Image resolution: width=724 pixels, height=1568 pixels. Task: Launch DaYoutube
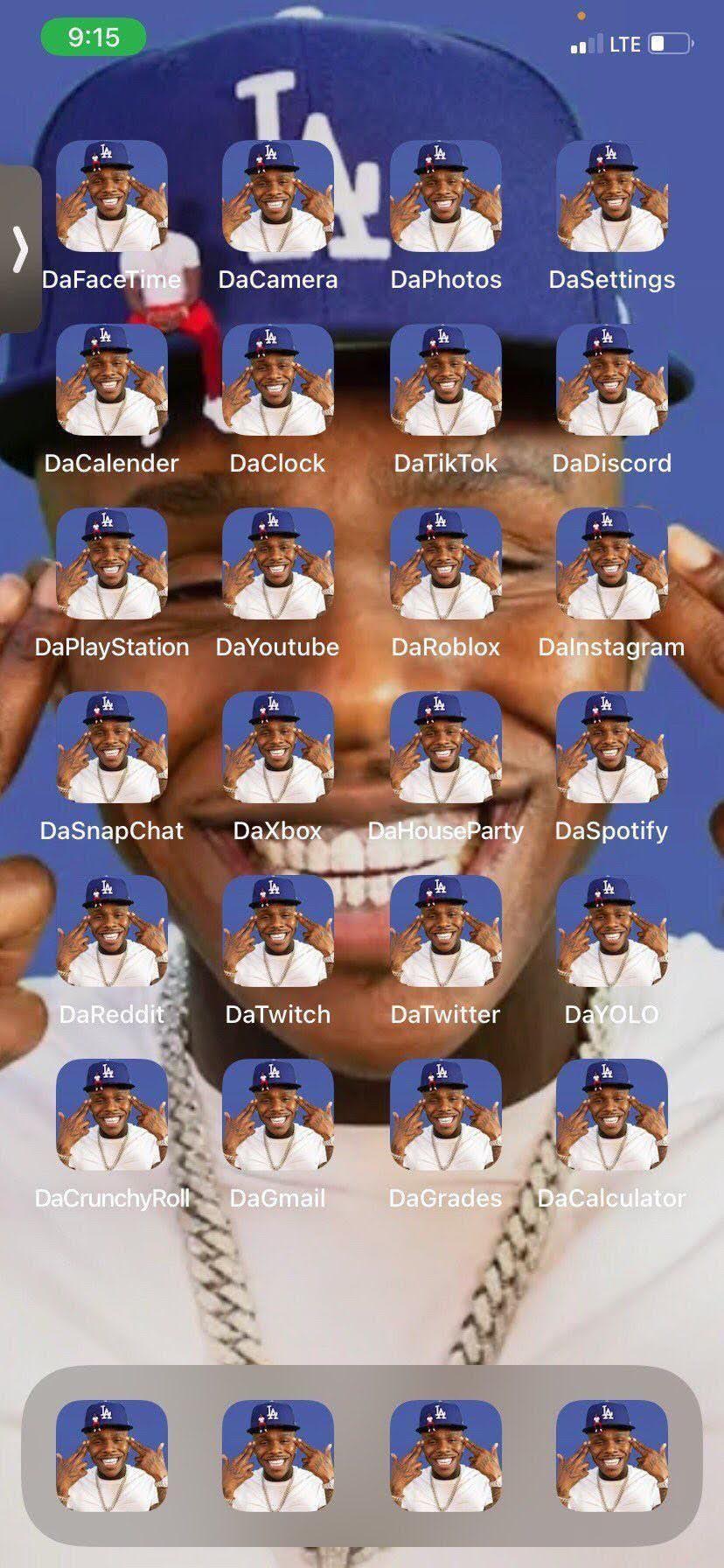[277, 563]
